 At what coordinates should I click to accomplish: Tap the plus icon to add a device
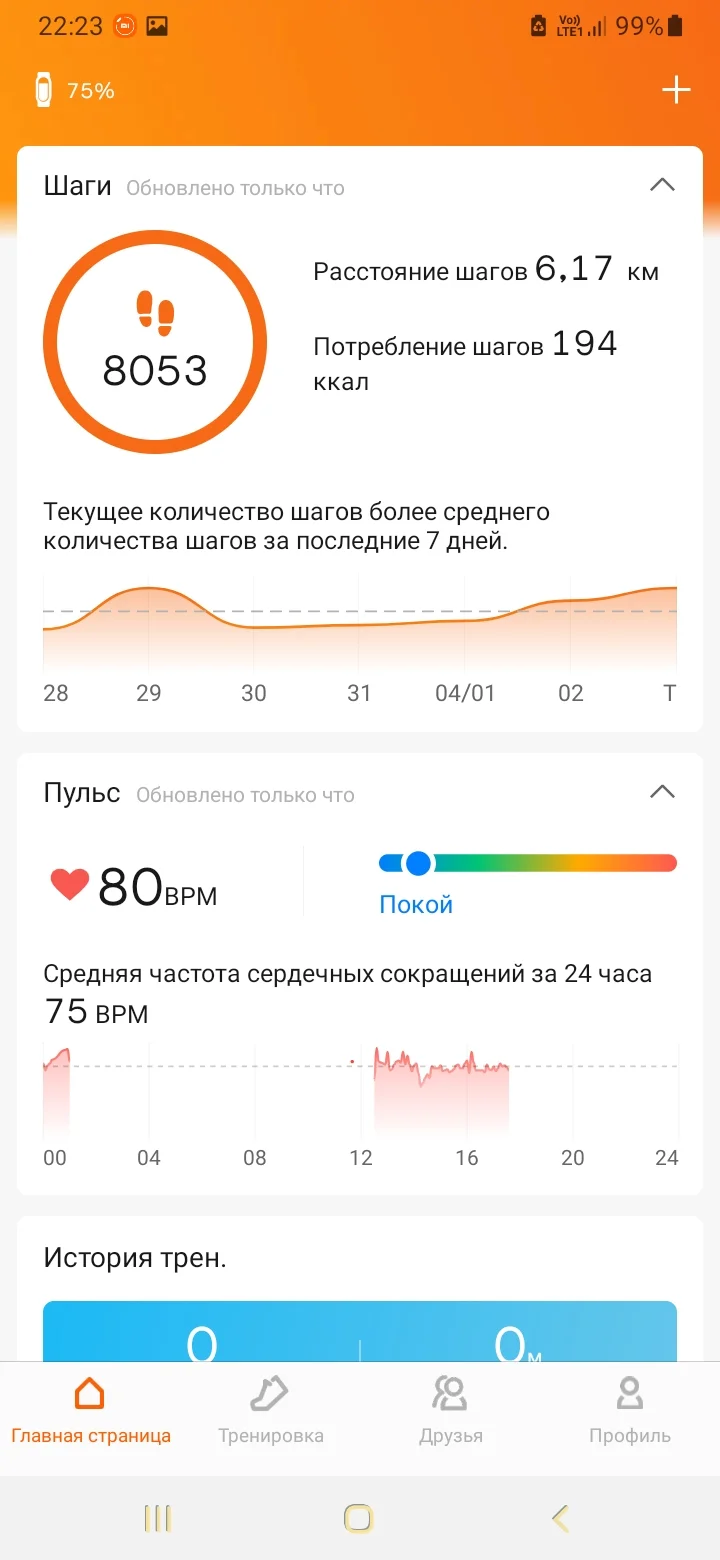pos(676,89)
